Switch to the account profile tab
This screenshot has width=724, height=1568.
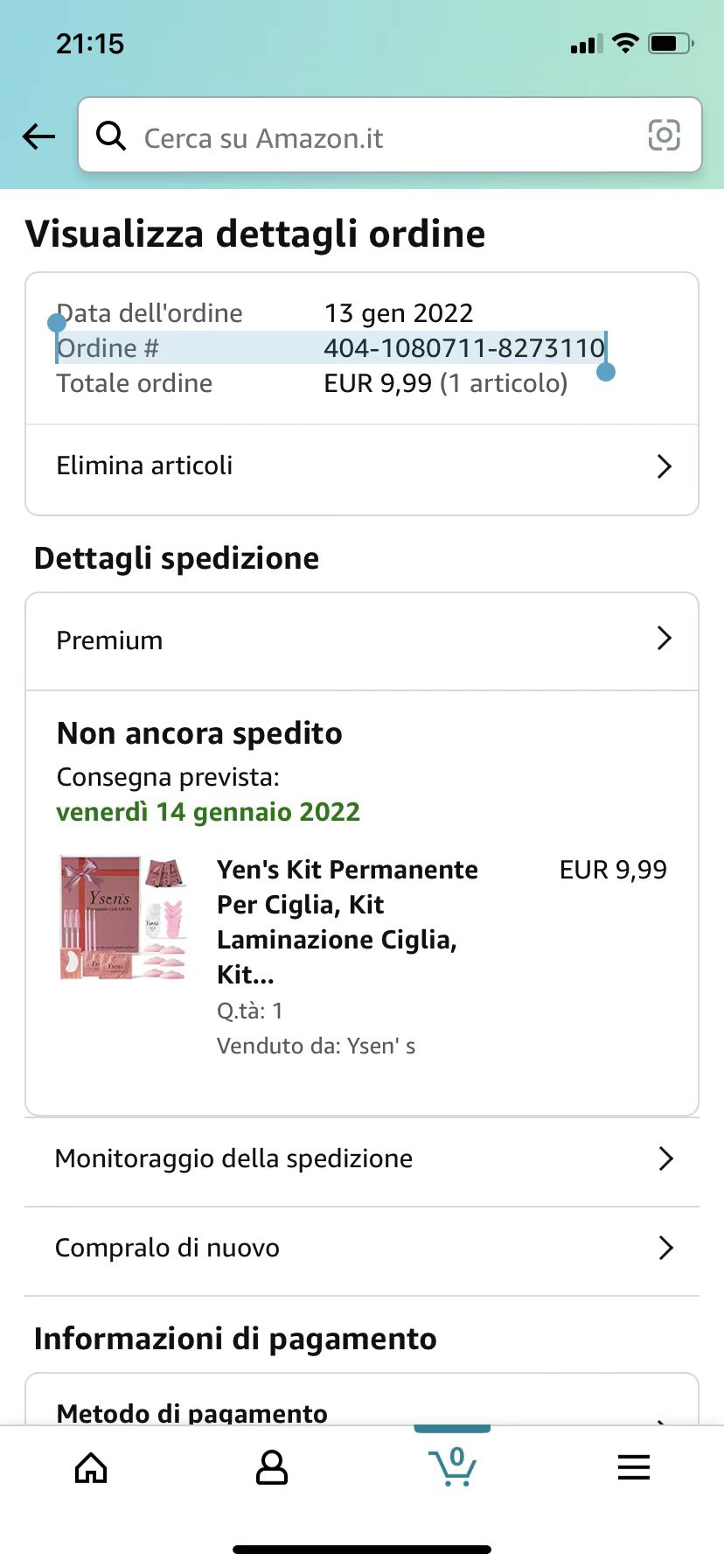point(271,1467)
